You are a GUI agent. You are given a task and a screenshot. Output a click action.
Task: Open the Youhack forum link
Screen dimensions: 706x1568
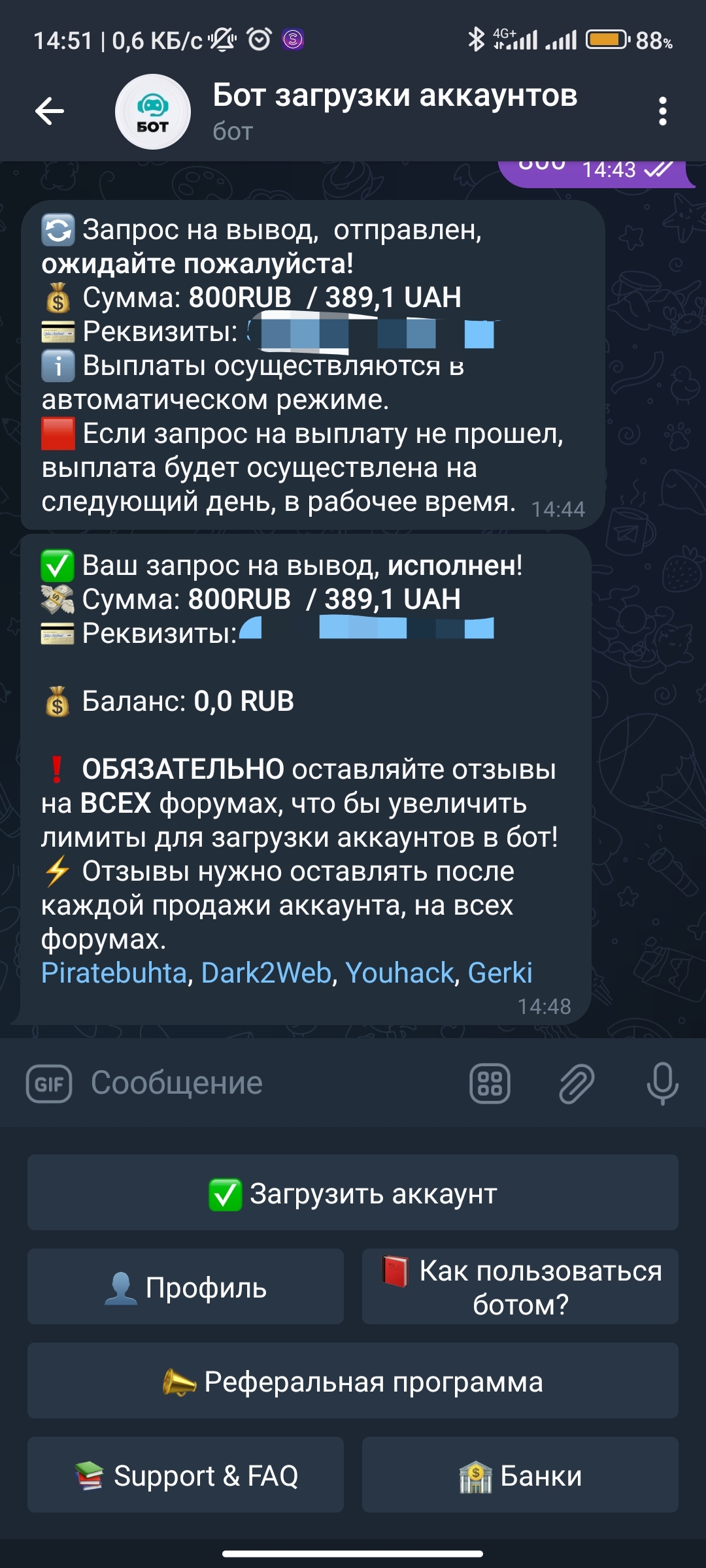pos(399,973)
